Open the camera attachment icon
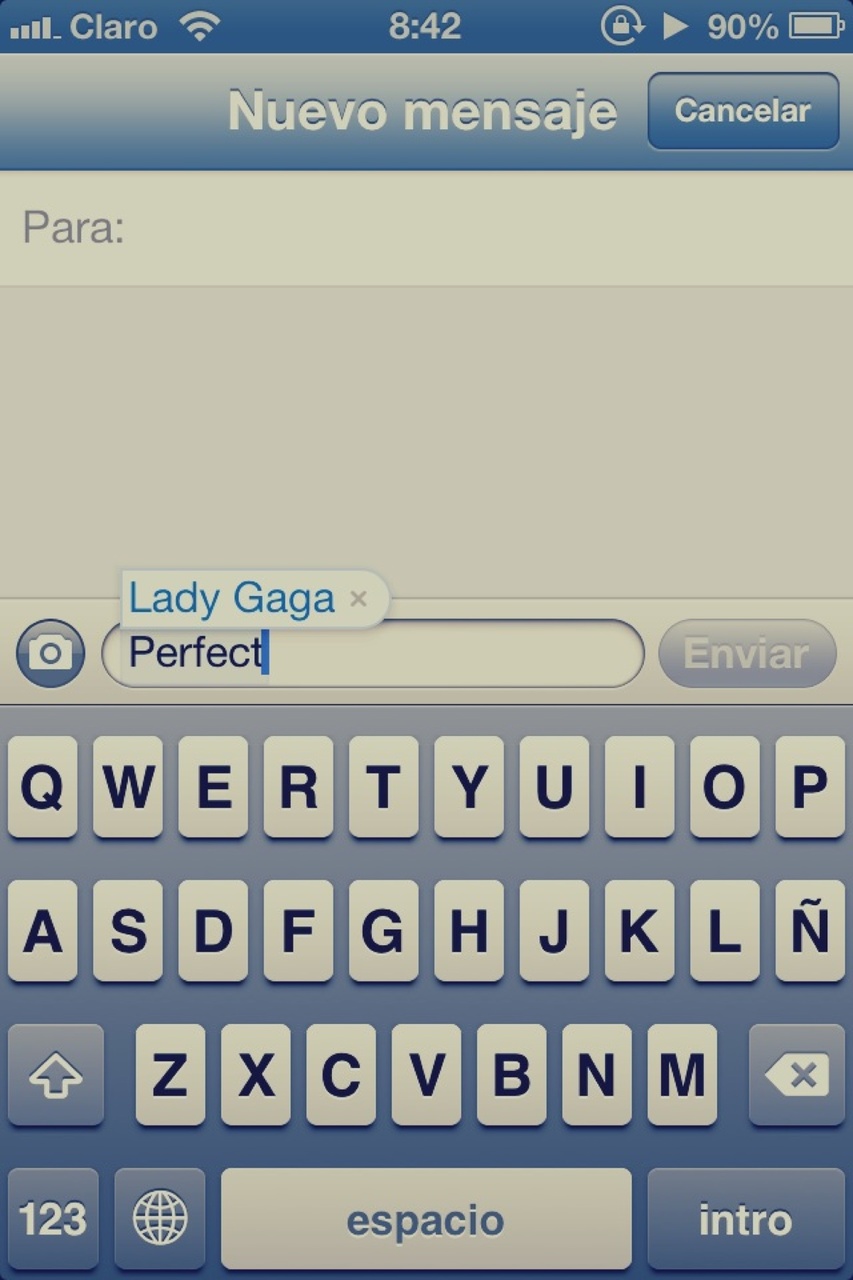This screenshot has height=1280, width=853. click(50, 653)
